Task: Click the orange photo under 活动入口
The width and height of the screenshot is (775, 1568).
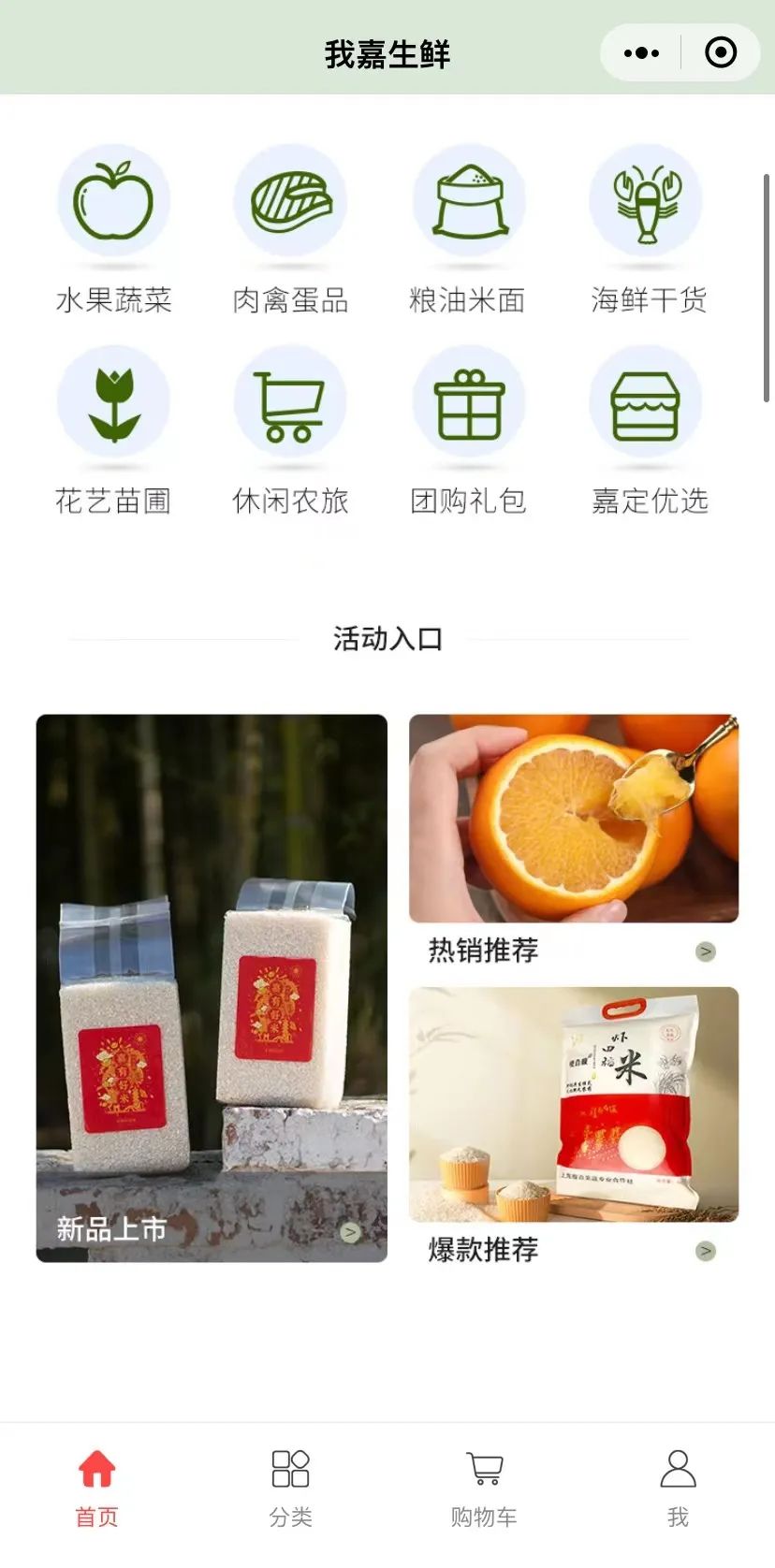Action: pos(575,819)
